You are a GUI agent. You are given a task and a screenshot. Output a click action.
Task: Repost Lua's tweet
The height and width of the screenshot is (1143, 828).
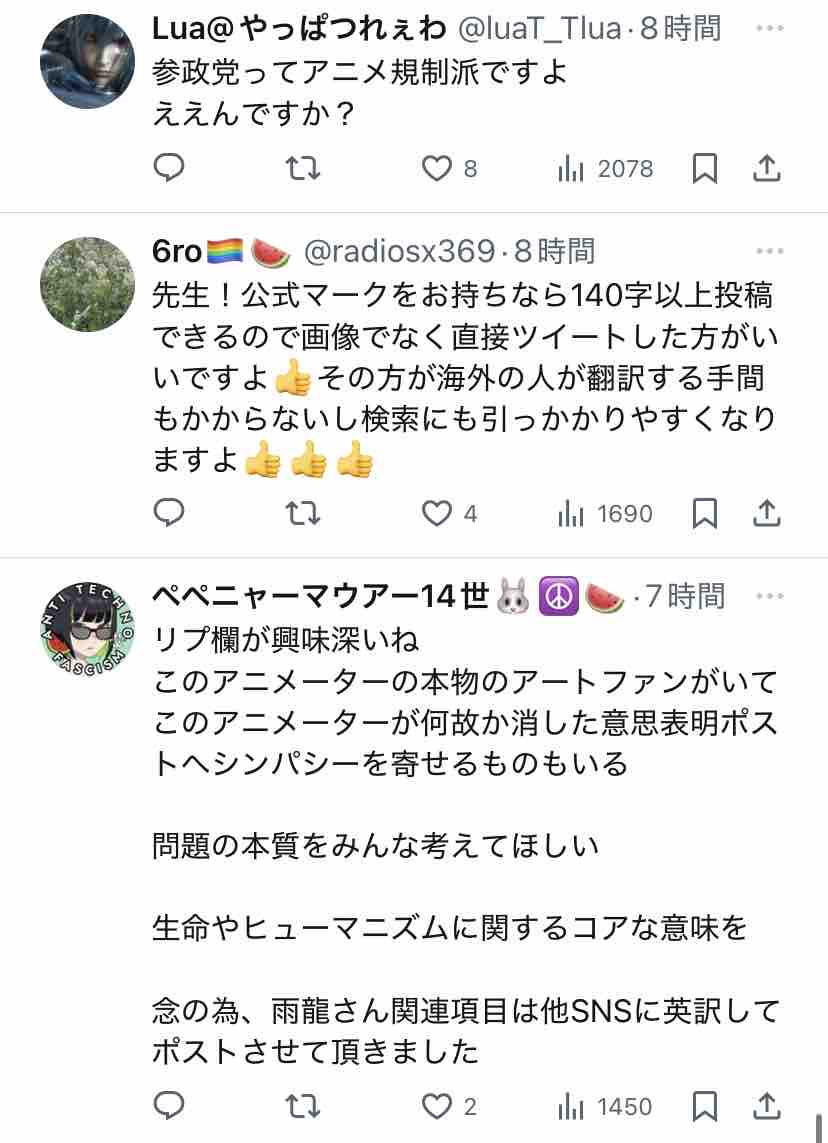(x=302, y=168)
